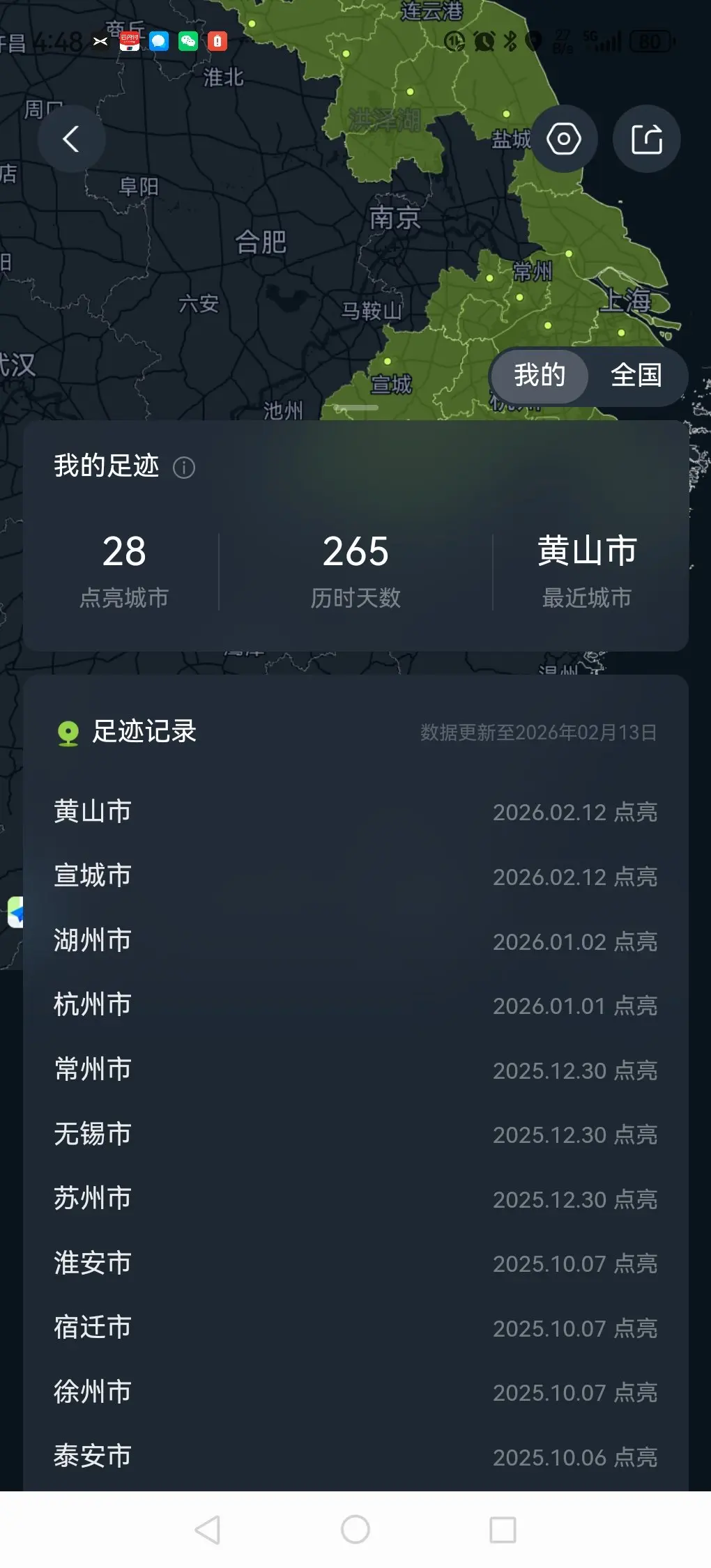Share my footprint map

click(x=646, y=139)
